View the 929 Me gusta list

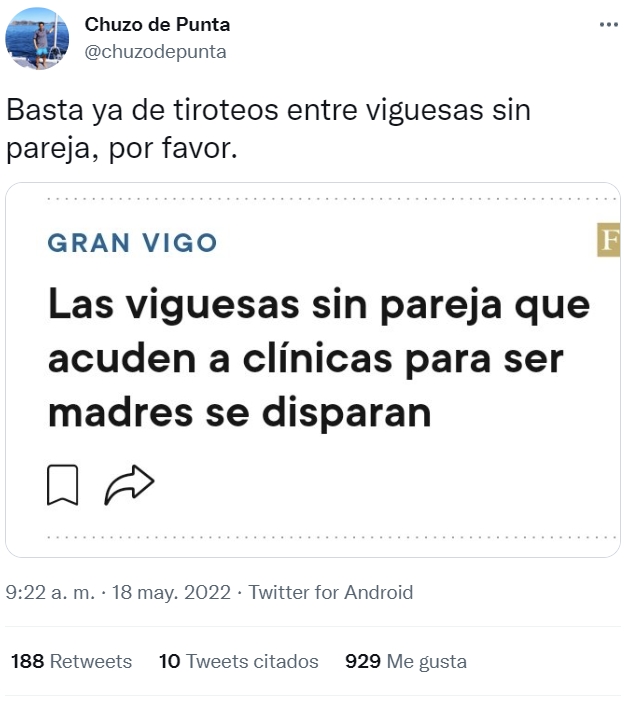(405, 661)
